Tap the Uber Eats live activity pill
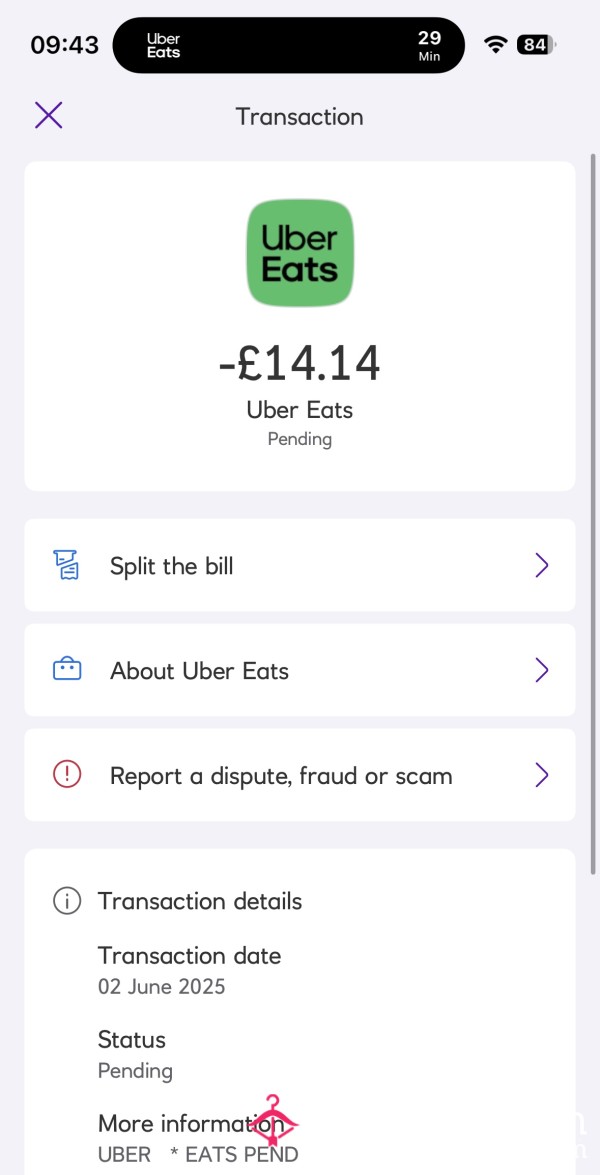This screenshot has height=1175, width=600. [288, 45]
